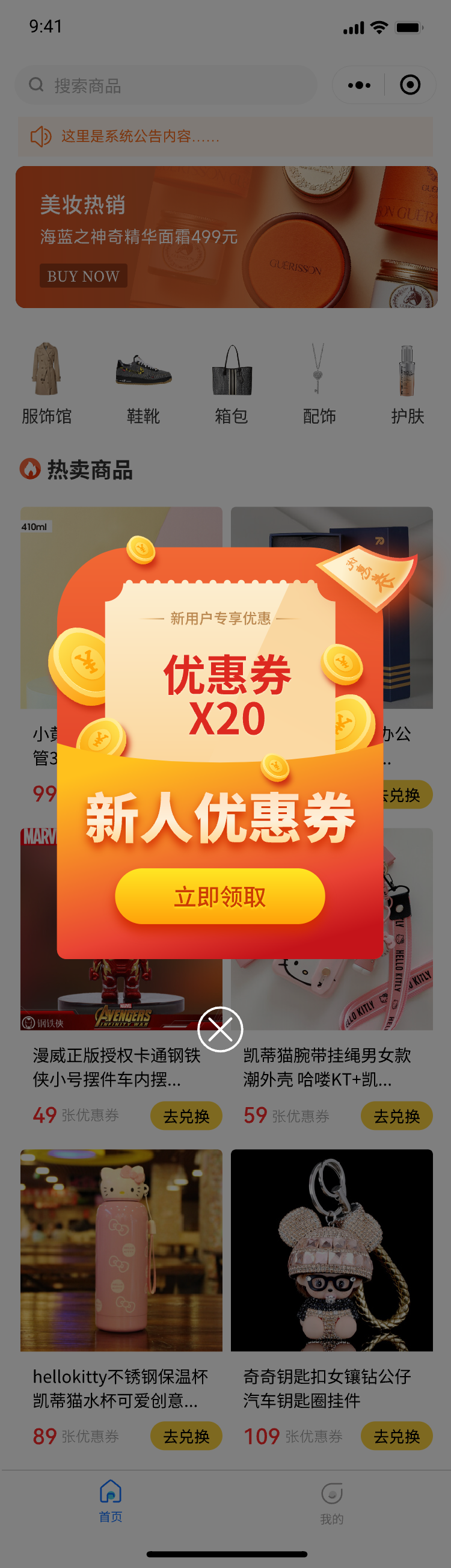Go to the 配饰 category
The height and width of the screenshot is (1568, 451).
319,383
